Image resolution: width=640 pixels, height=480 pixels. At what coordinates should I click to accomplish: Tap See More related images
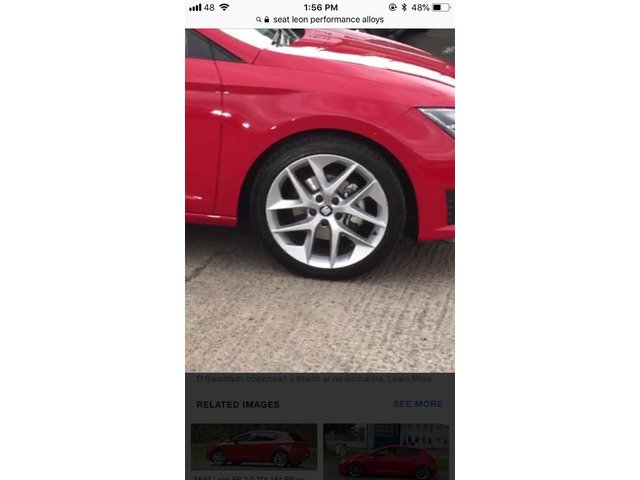coord(417,404)
